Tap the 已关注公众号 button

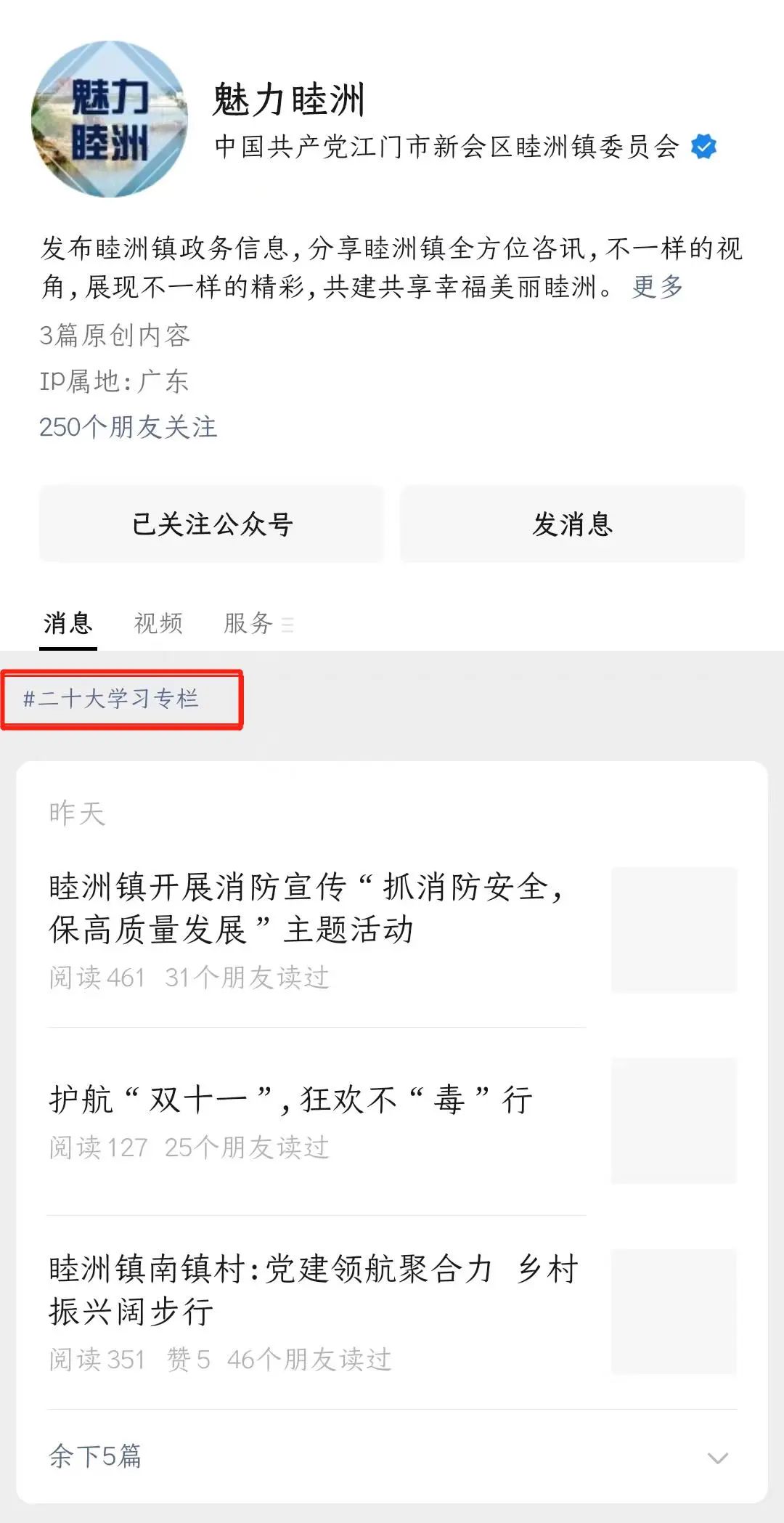(x=211, y=524)
